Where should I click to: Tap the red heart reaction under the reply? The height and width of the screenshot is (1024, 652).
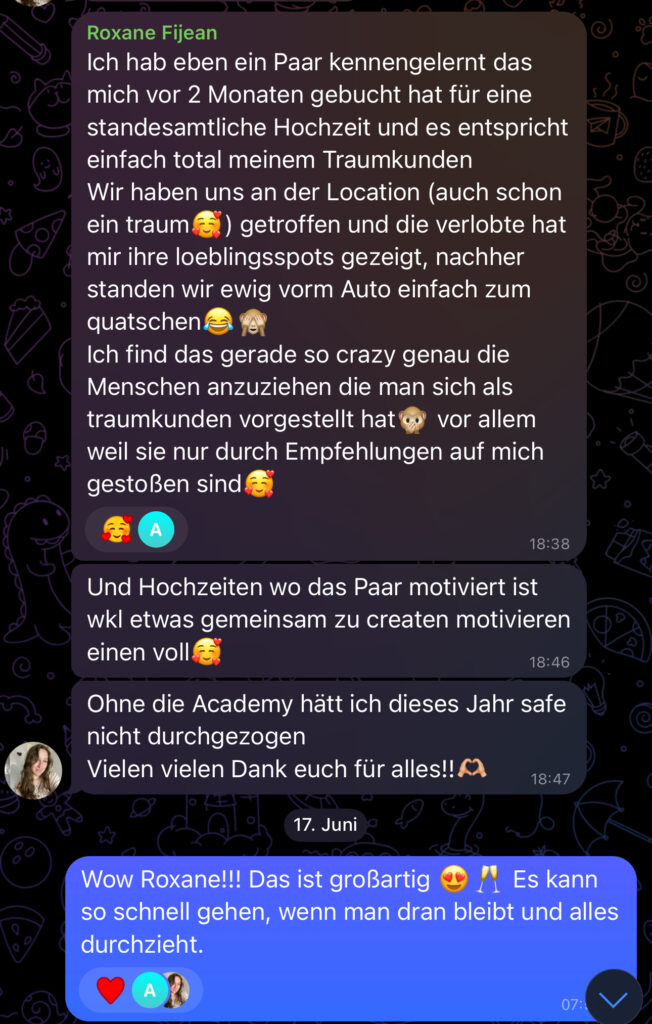tap(110, 990)
